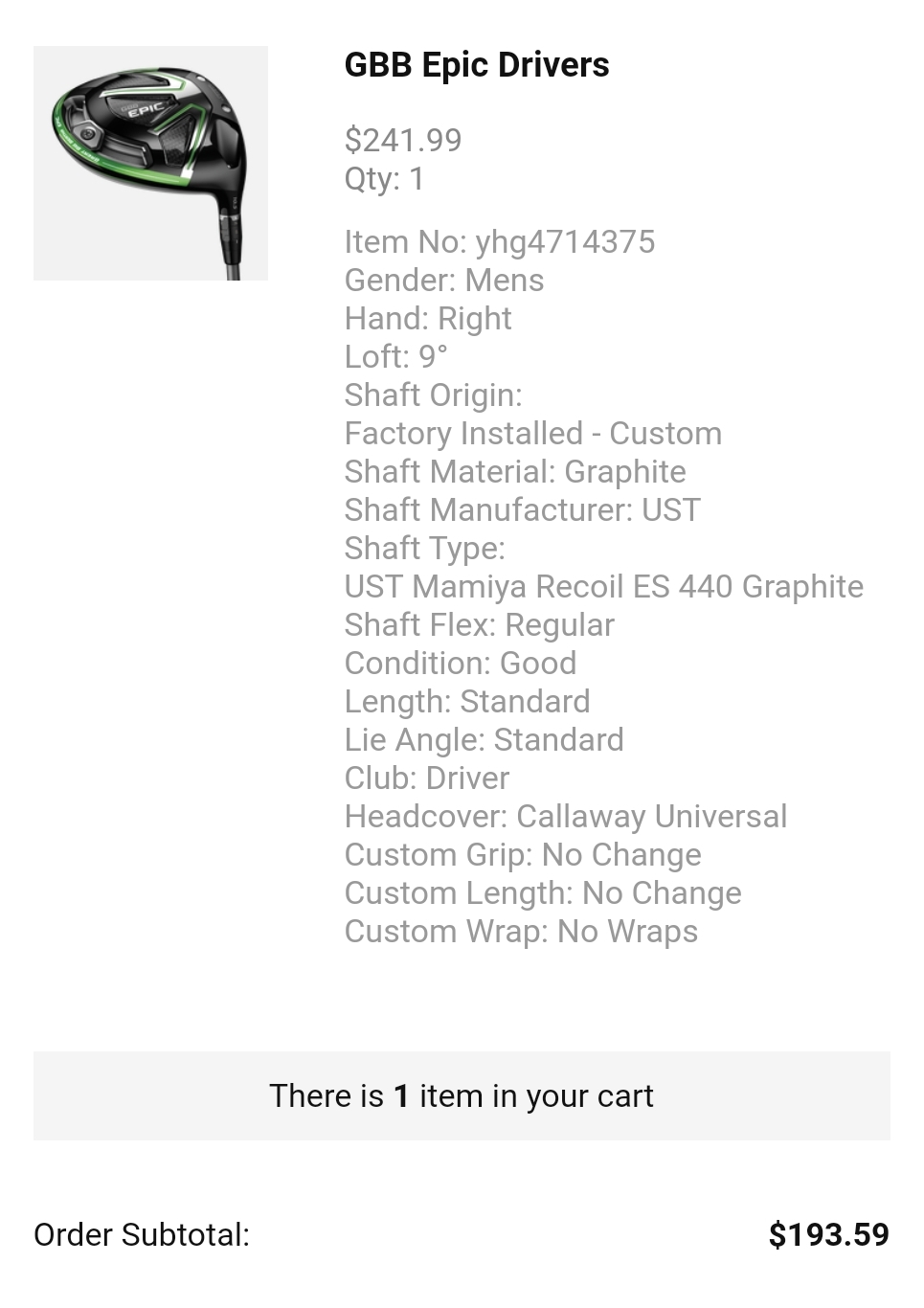This screenshot has height=1308, width=924.
Task: Open the GBB Epic Drivers product image
Action: point(150,163)
